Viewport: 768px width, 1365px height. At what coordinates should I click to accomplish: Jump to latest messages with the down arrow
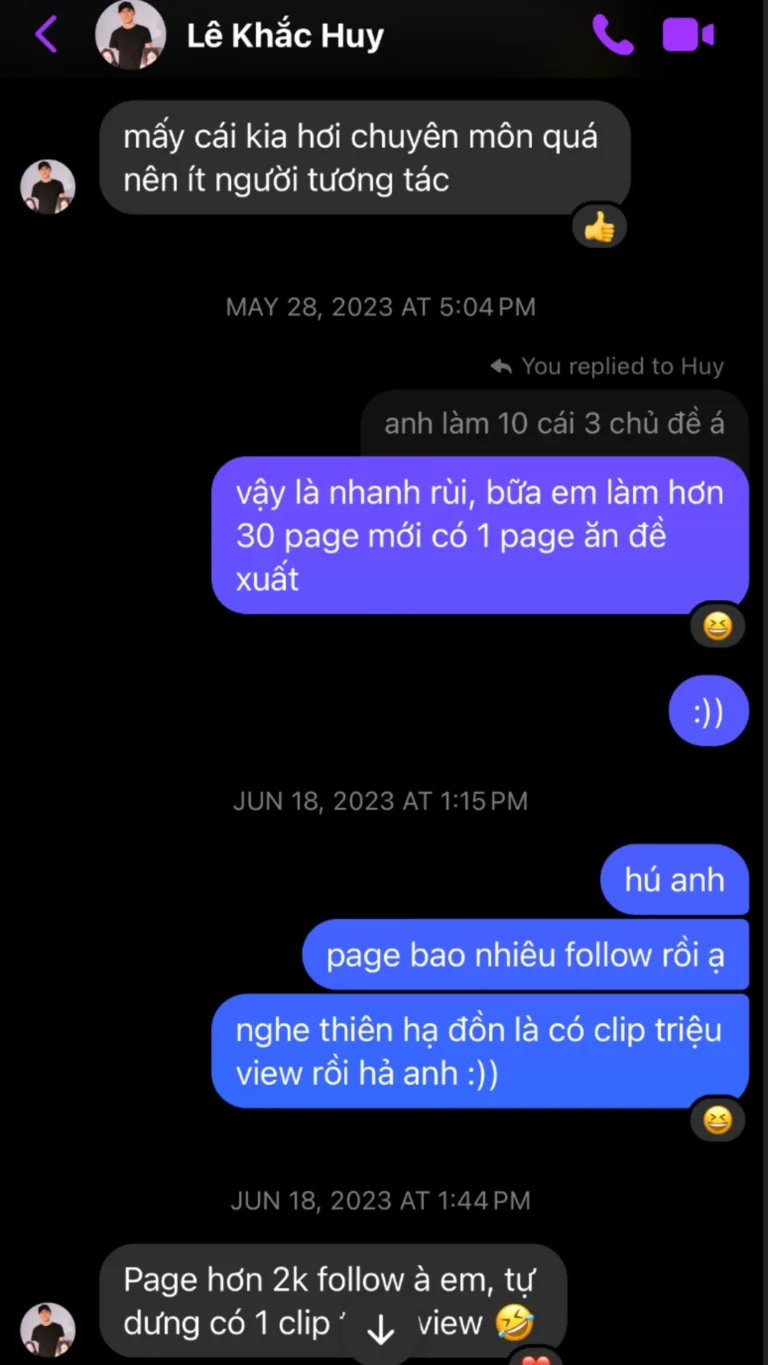click(380, 1329)
